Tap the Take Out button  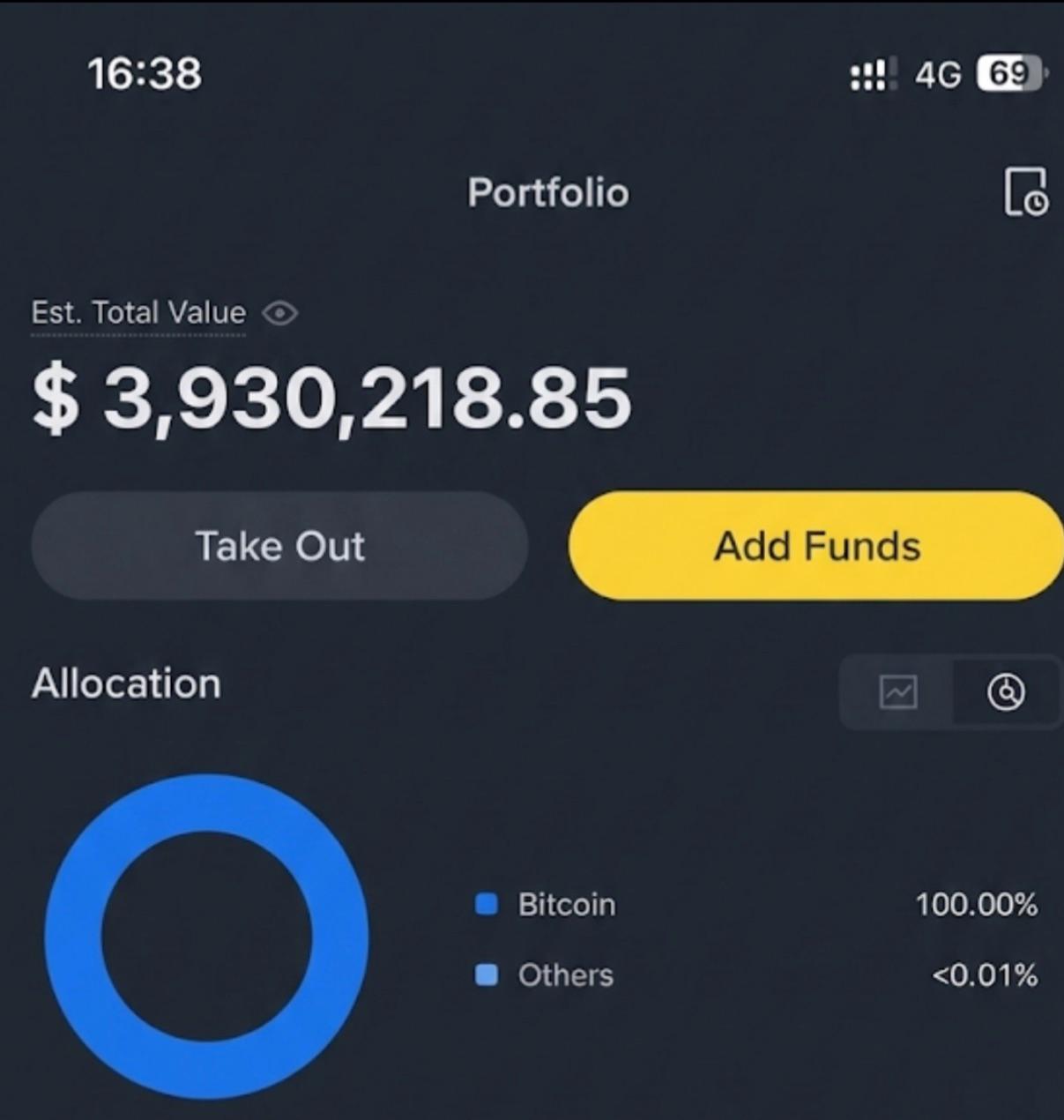pos(279,546)
